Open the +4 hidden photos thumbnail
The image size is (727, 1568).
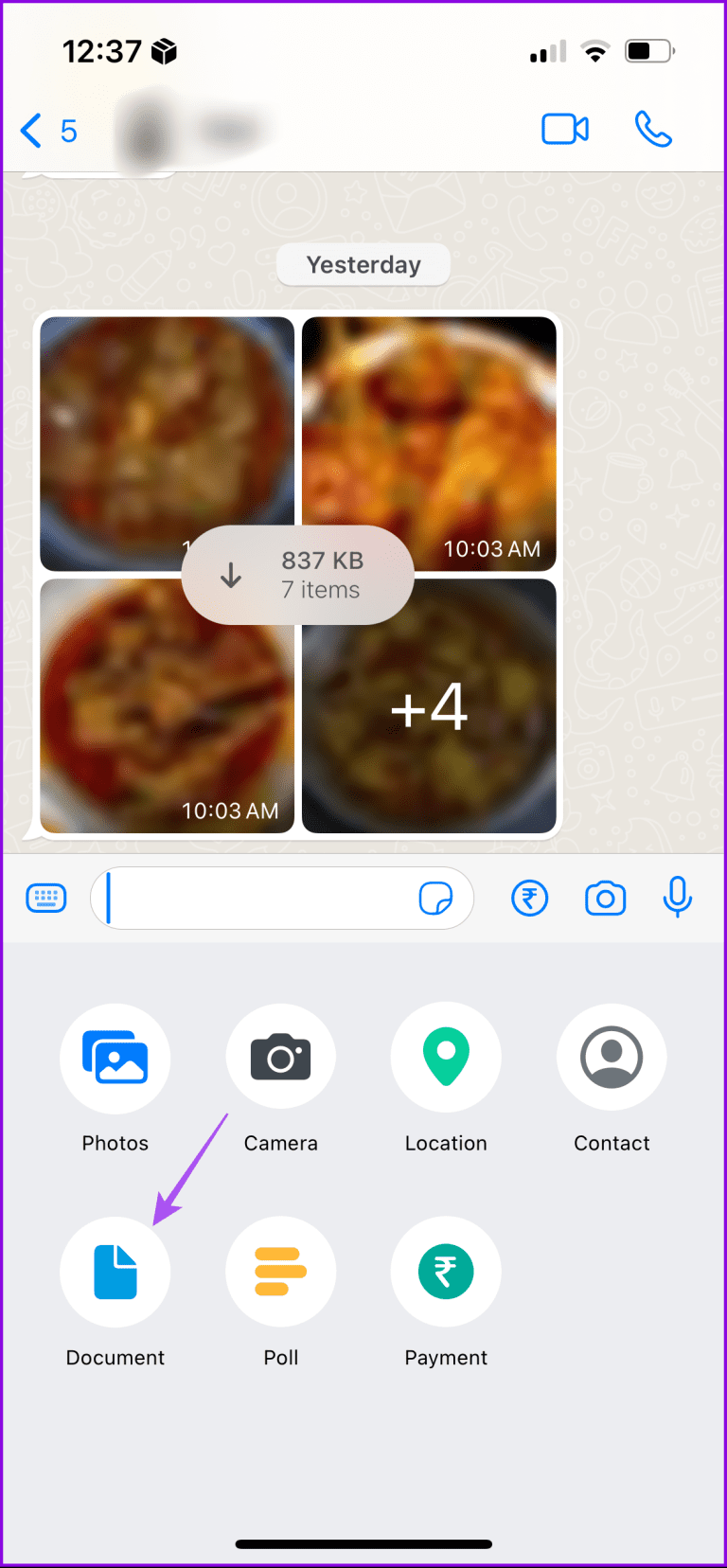pos(429,705)
